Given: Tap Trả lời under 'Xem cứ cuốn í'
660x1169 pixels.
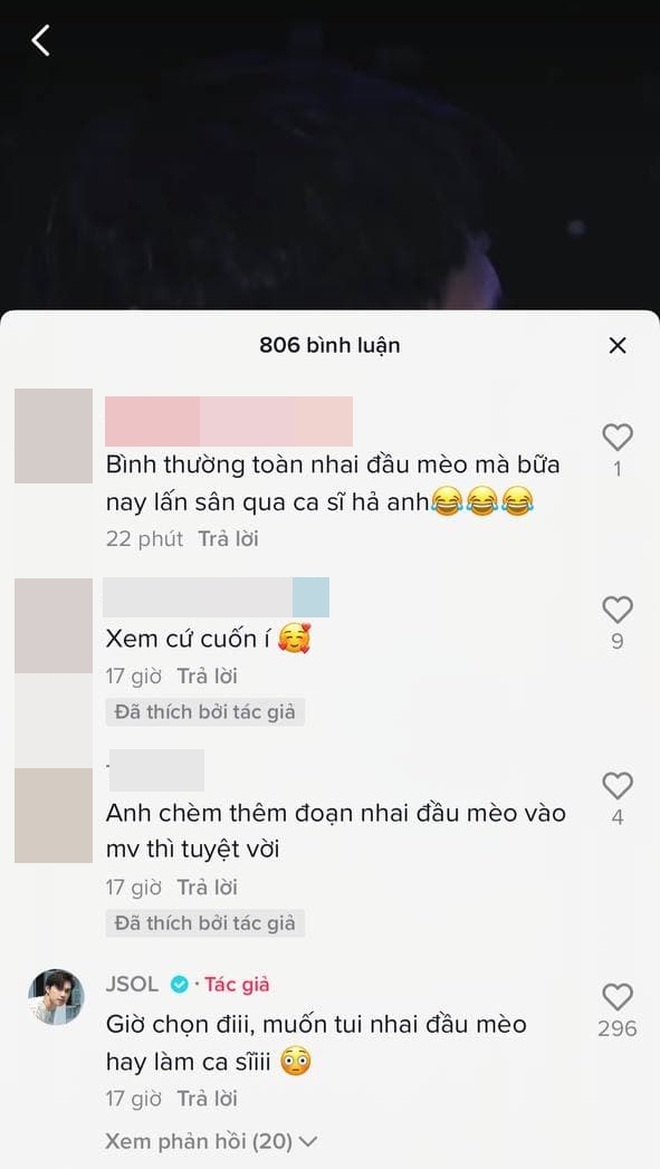Looking at the screenshot, I should (x=207, y=676).
